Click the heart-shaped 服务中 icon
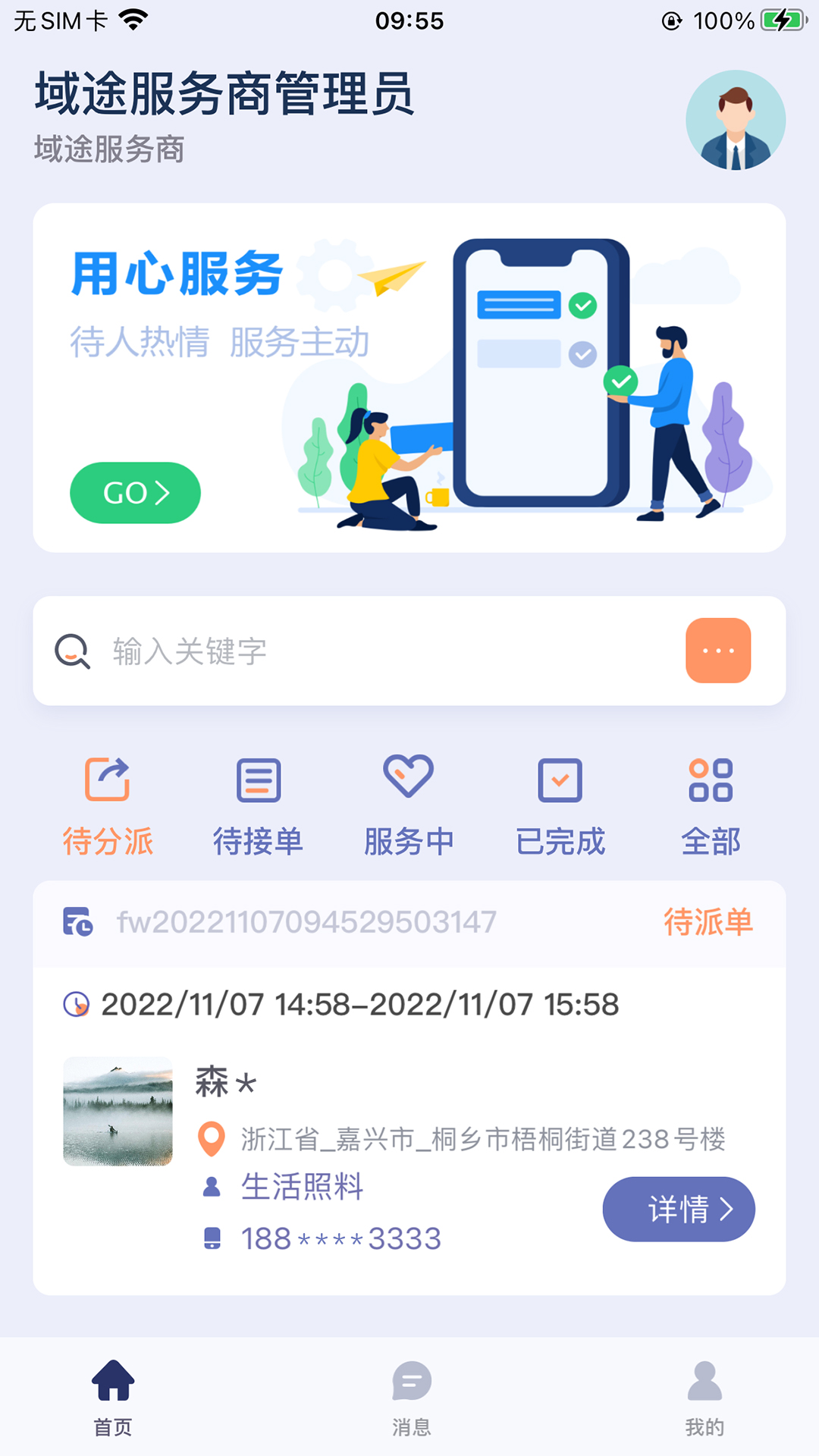Image resolution: width=819 pixels, height=1456 pixels. point(409,777)
